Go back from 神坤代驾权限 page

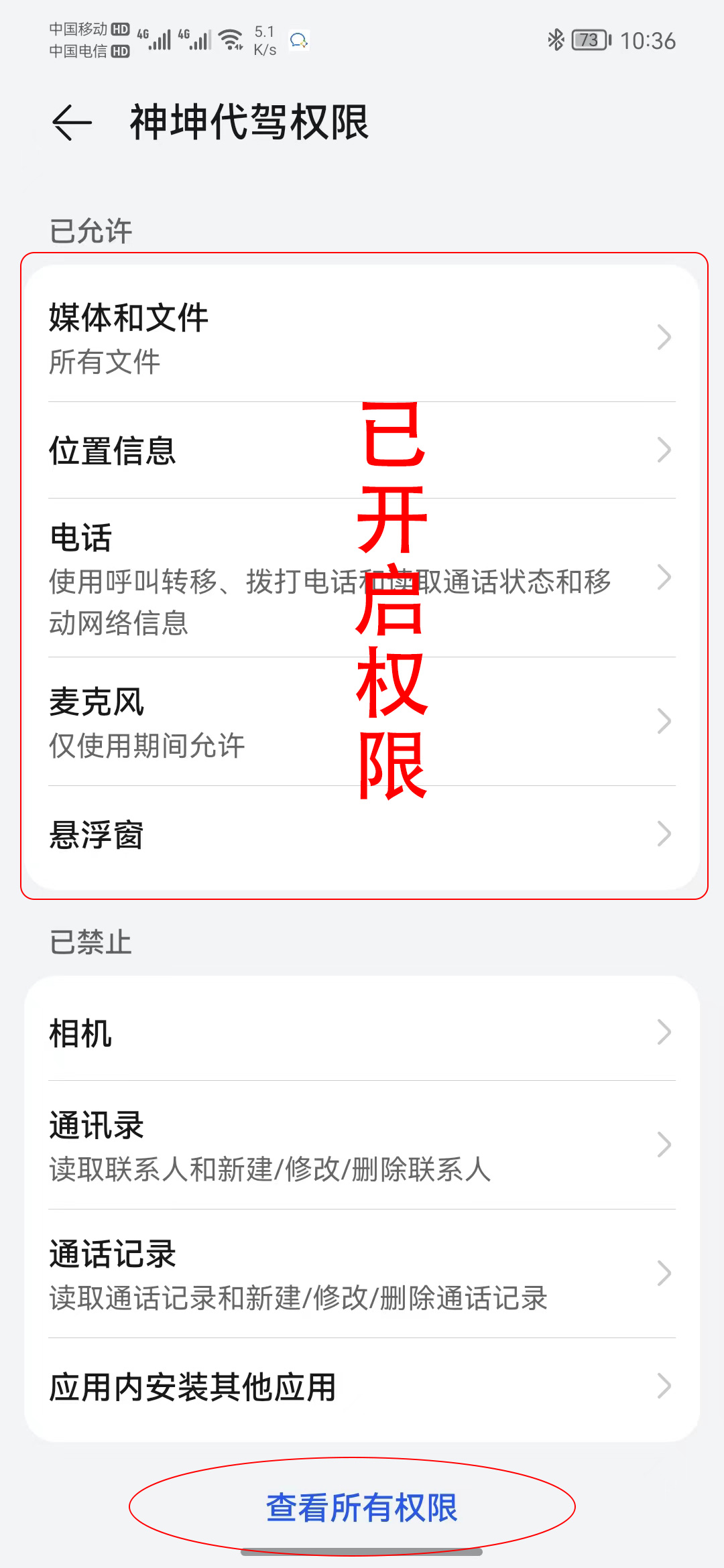coord(72,123)
